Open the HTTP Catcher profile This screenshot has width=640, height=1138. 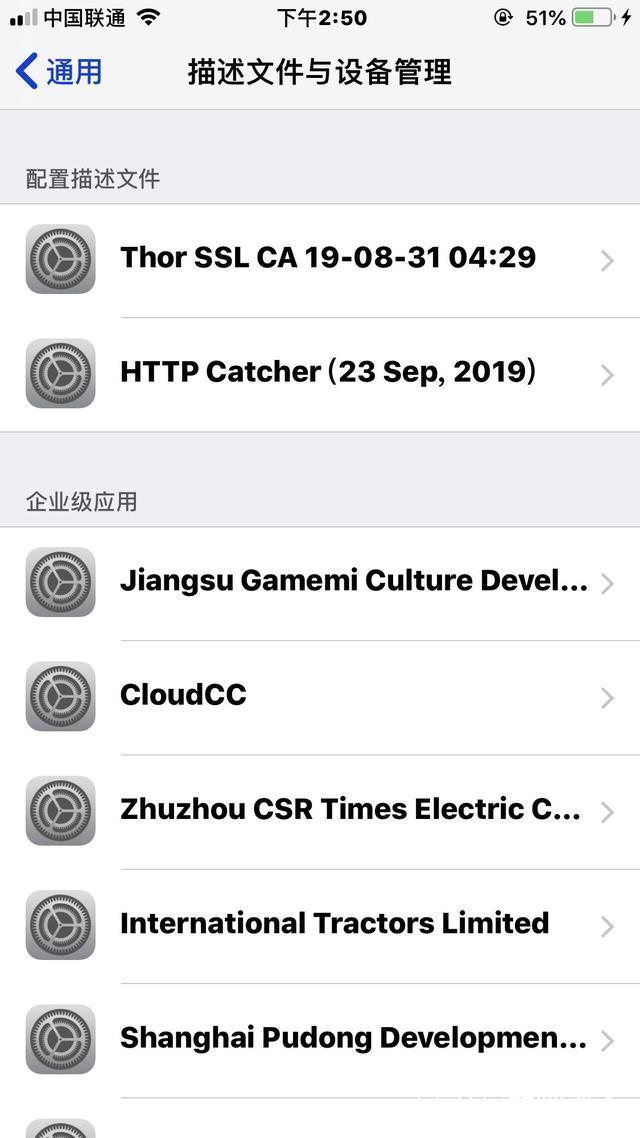click(328, 372)
